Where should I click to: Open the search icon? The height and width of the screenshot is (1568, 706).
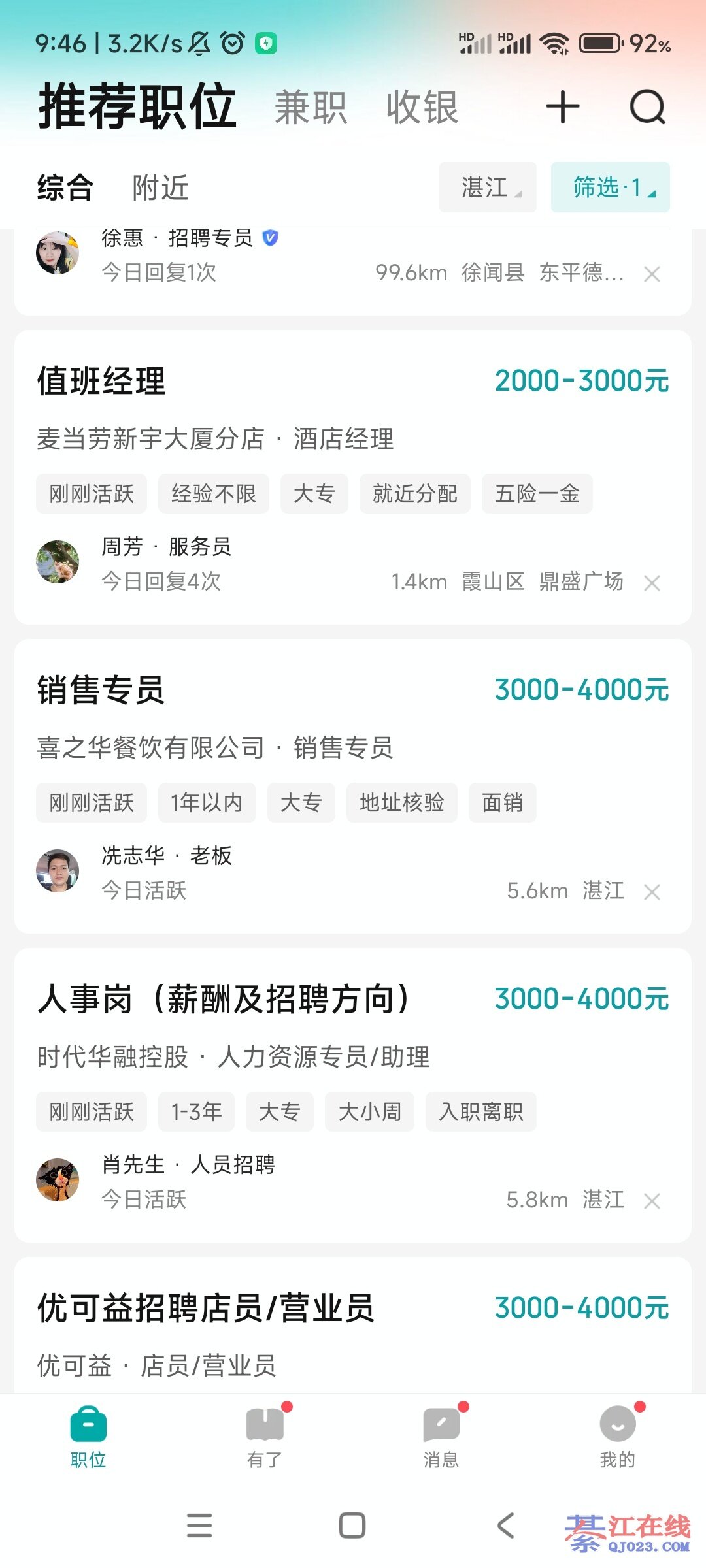[647, 107]
